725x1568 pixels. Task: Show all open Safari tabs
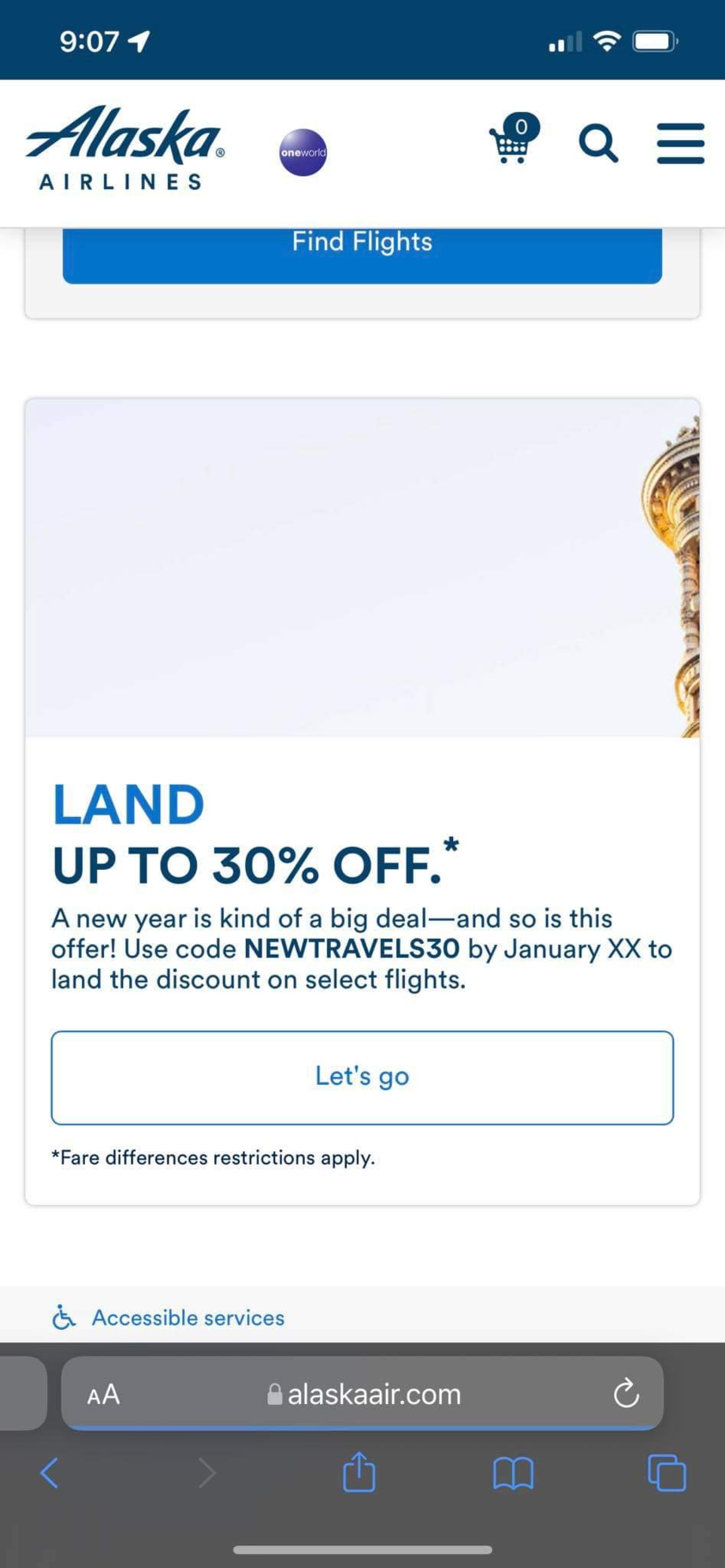[x=666, y=1472]
